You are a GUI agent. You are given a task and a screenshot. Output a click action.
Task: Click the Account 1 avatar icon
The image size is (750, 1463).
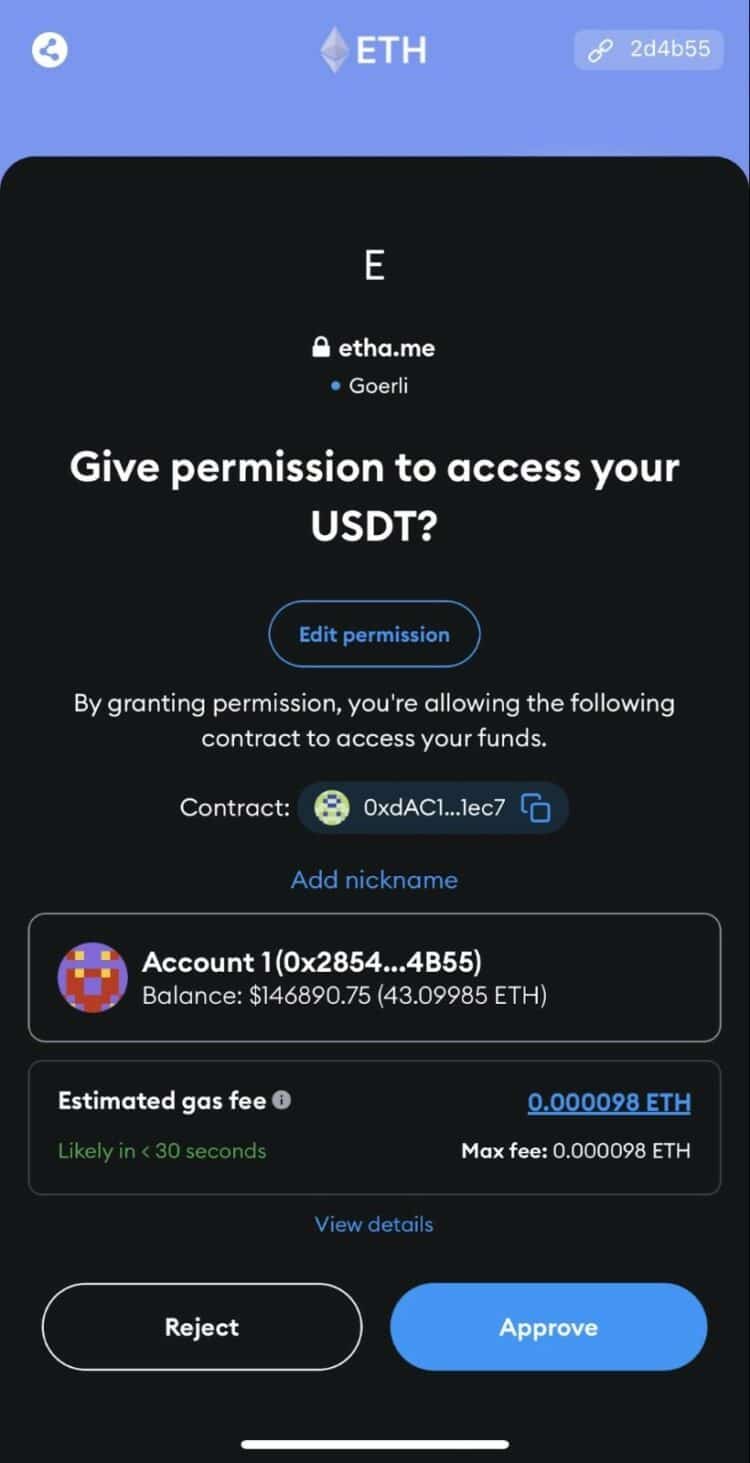pyautogui.click(x=93, y=977)
